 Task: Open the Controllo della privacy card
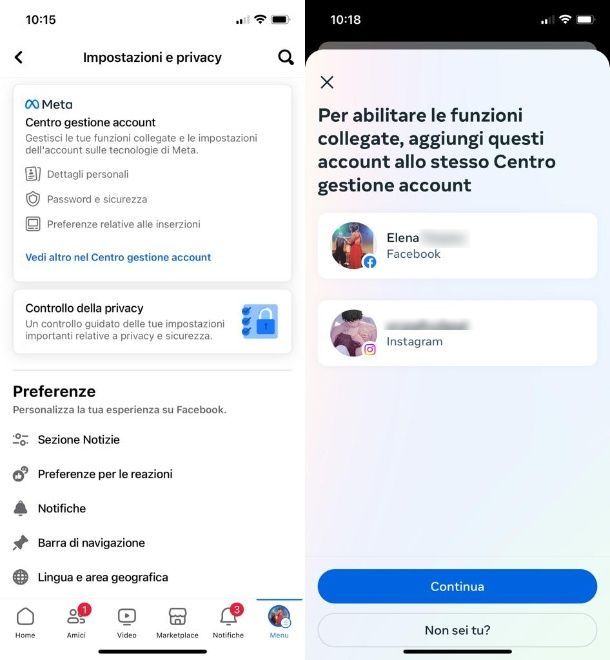click(x=152, y=321)
